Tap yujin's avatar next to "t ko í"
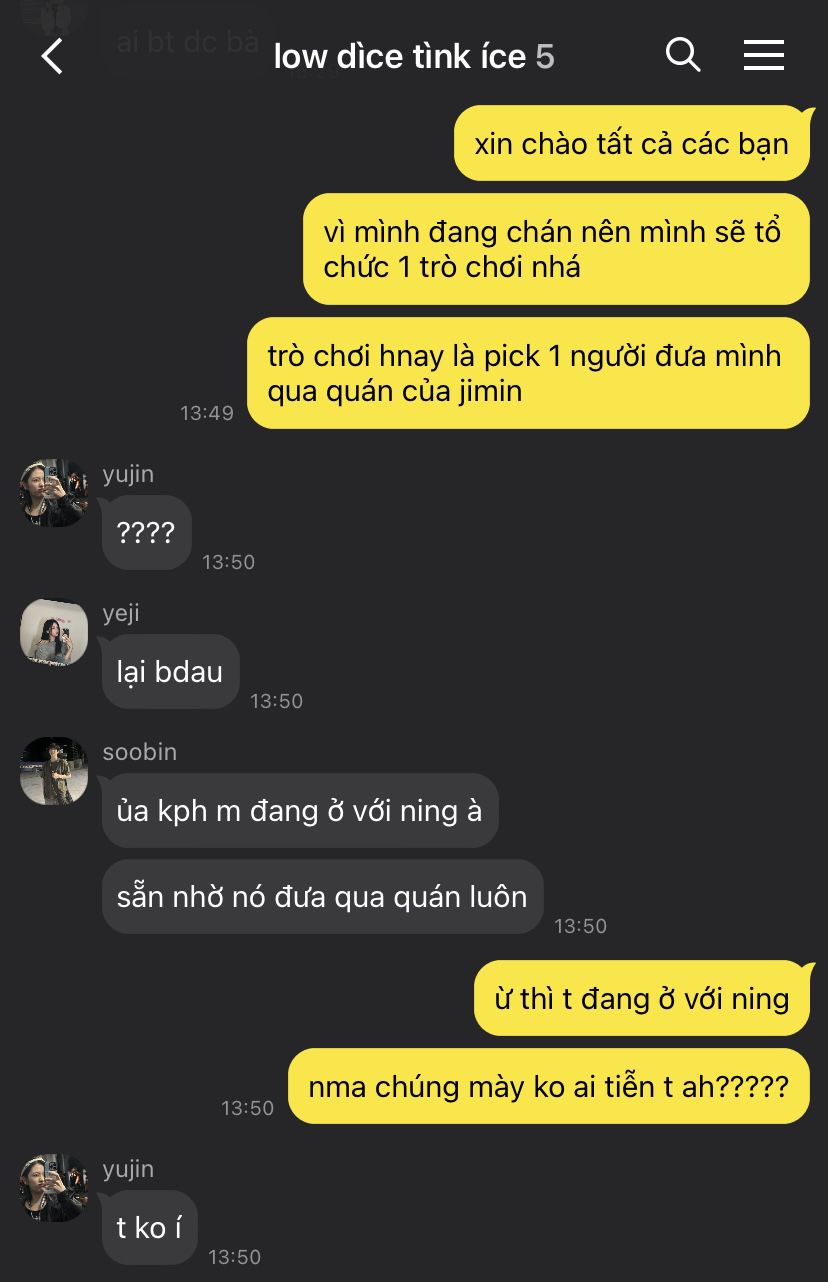The image size is (828, 1282). click(x=54, y=1188)
